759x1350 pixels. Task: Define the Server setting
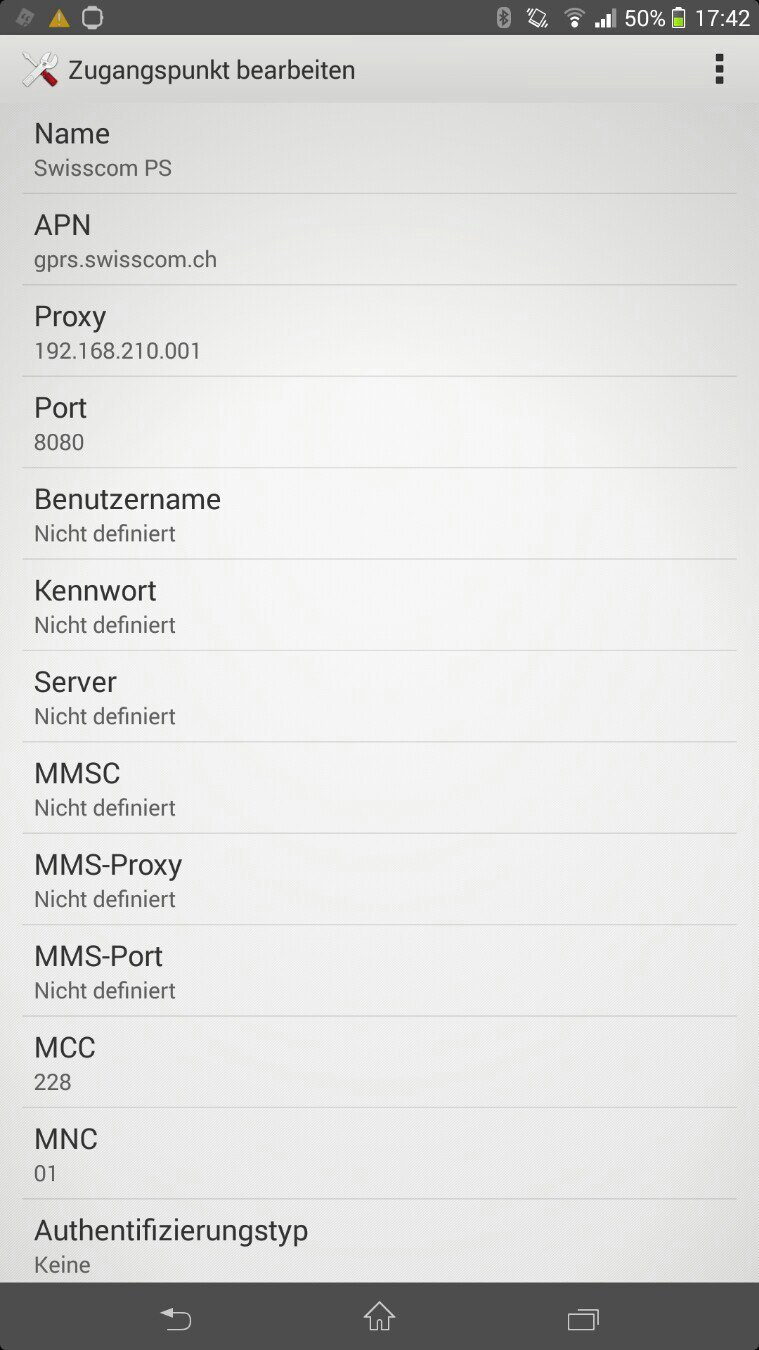pos(379,697)
